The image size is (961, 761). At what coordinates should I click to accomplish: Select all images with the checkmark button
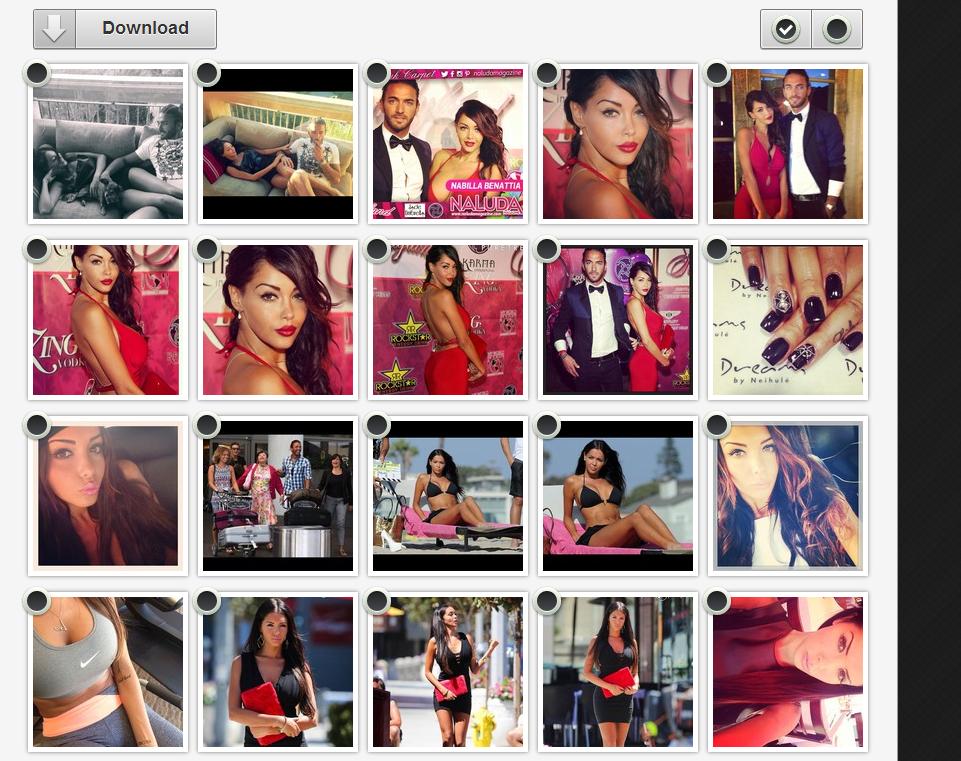pyautogui.click(x=786, y=30)
